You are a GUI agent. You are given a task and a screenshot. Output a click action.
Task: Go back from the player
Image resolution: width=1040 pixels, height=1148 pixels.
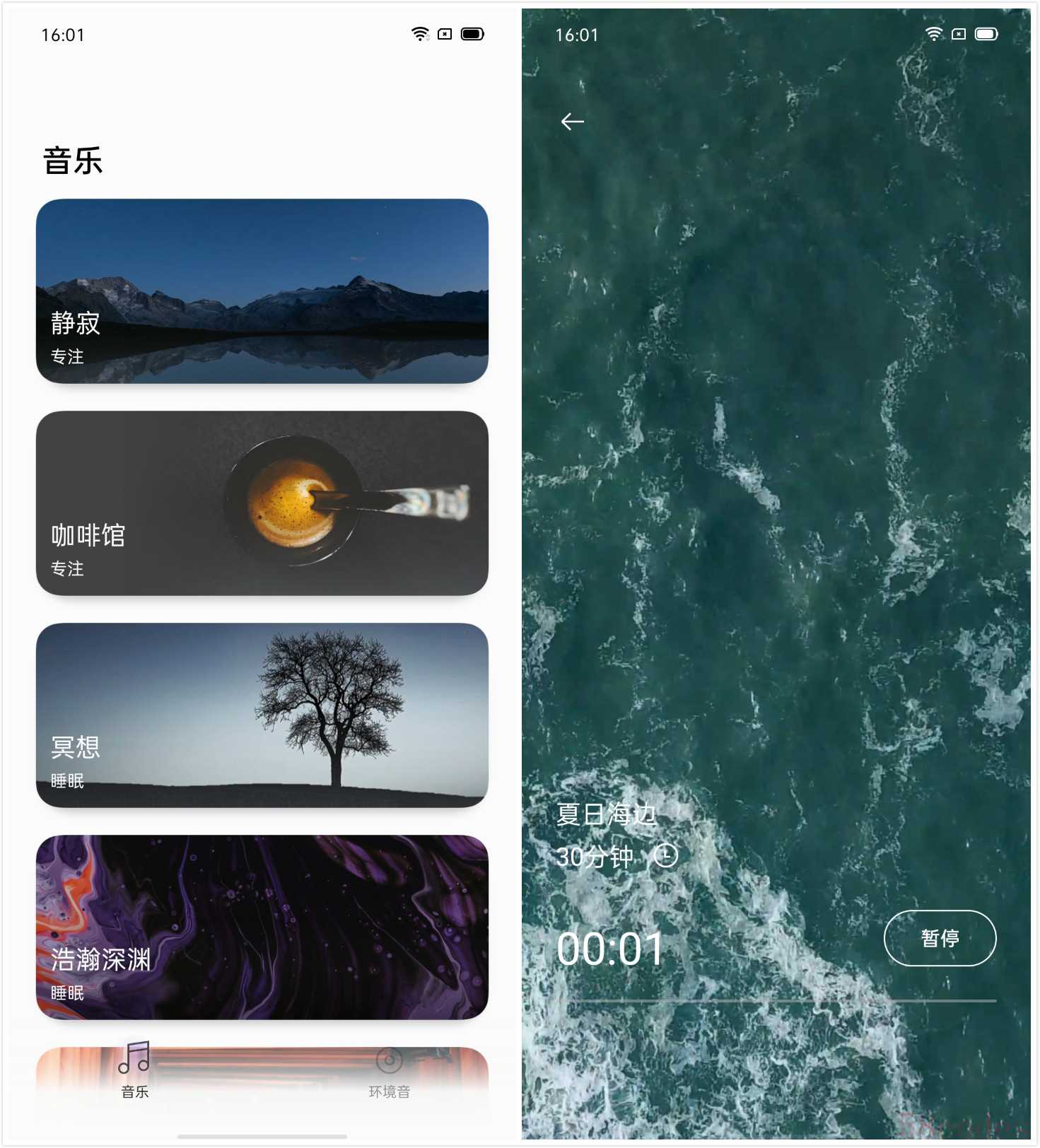[x=572, y=122]
